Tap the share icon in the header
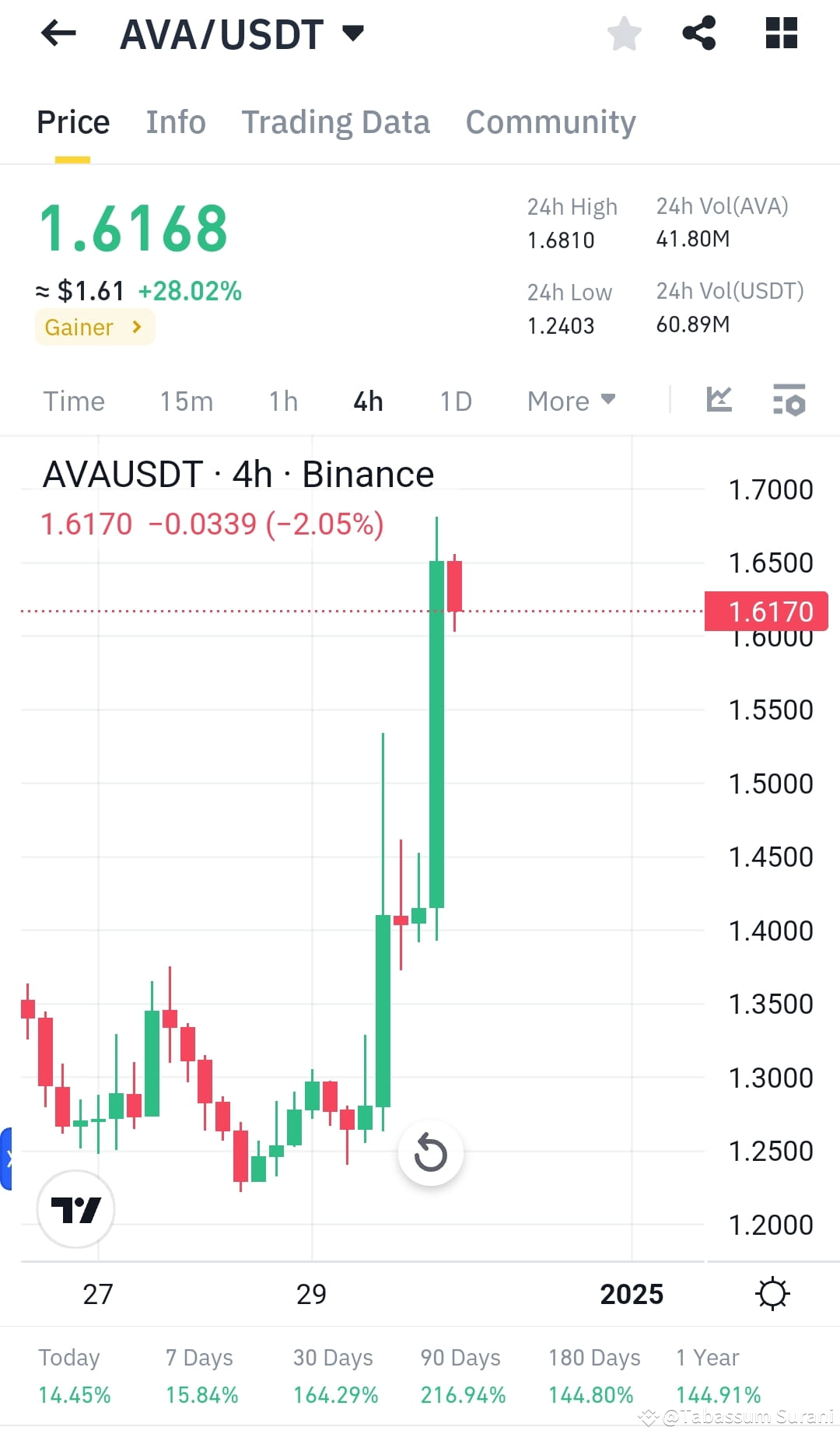This screenshot has height=1434, width=840. (698, 33)
